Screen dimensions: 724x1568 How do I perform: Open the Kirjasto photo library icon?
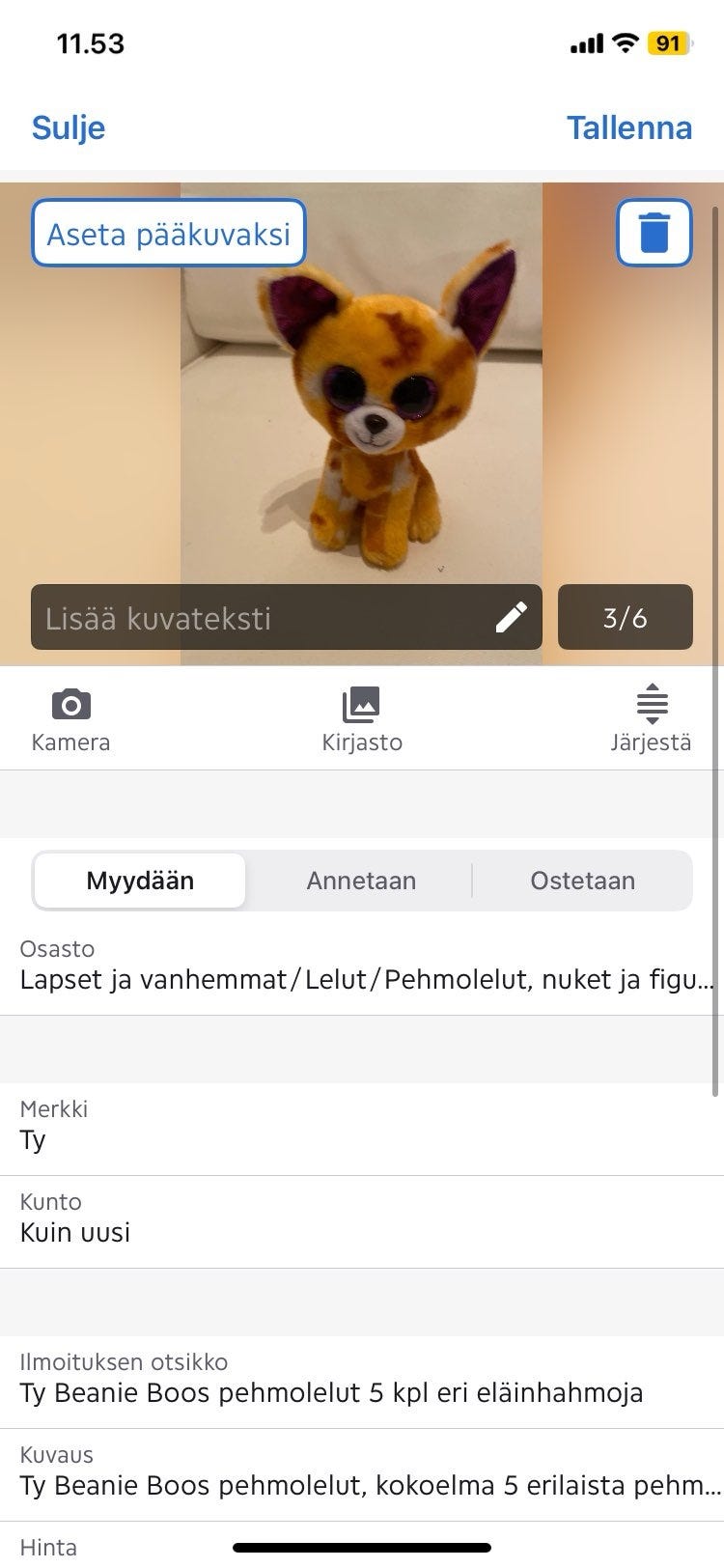coord(362,705)
